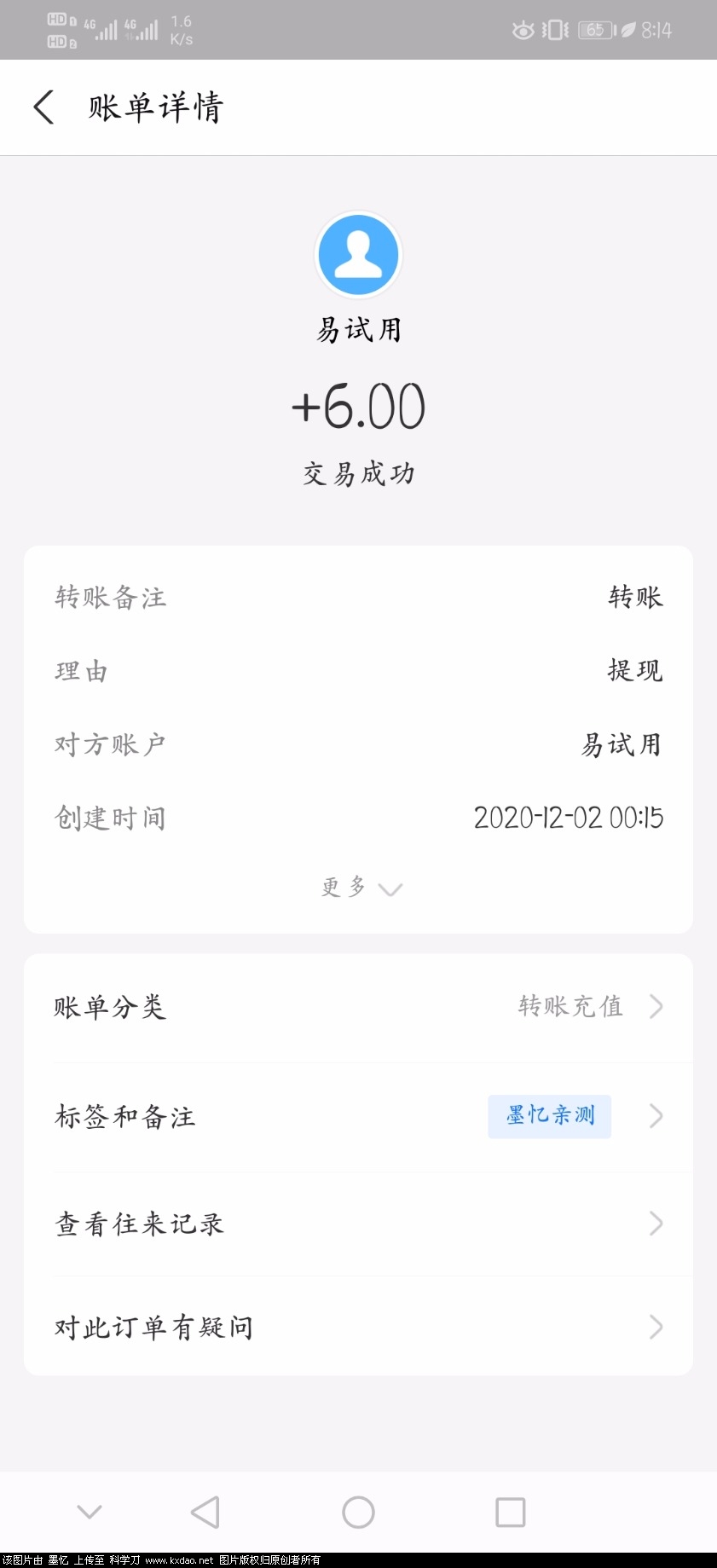Viewport: 717px width, 1568px height.
Task: Go back from 账单详情 page
Action: pos(44,107)
